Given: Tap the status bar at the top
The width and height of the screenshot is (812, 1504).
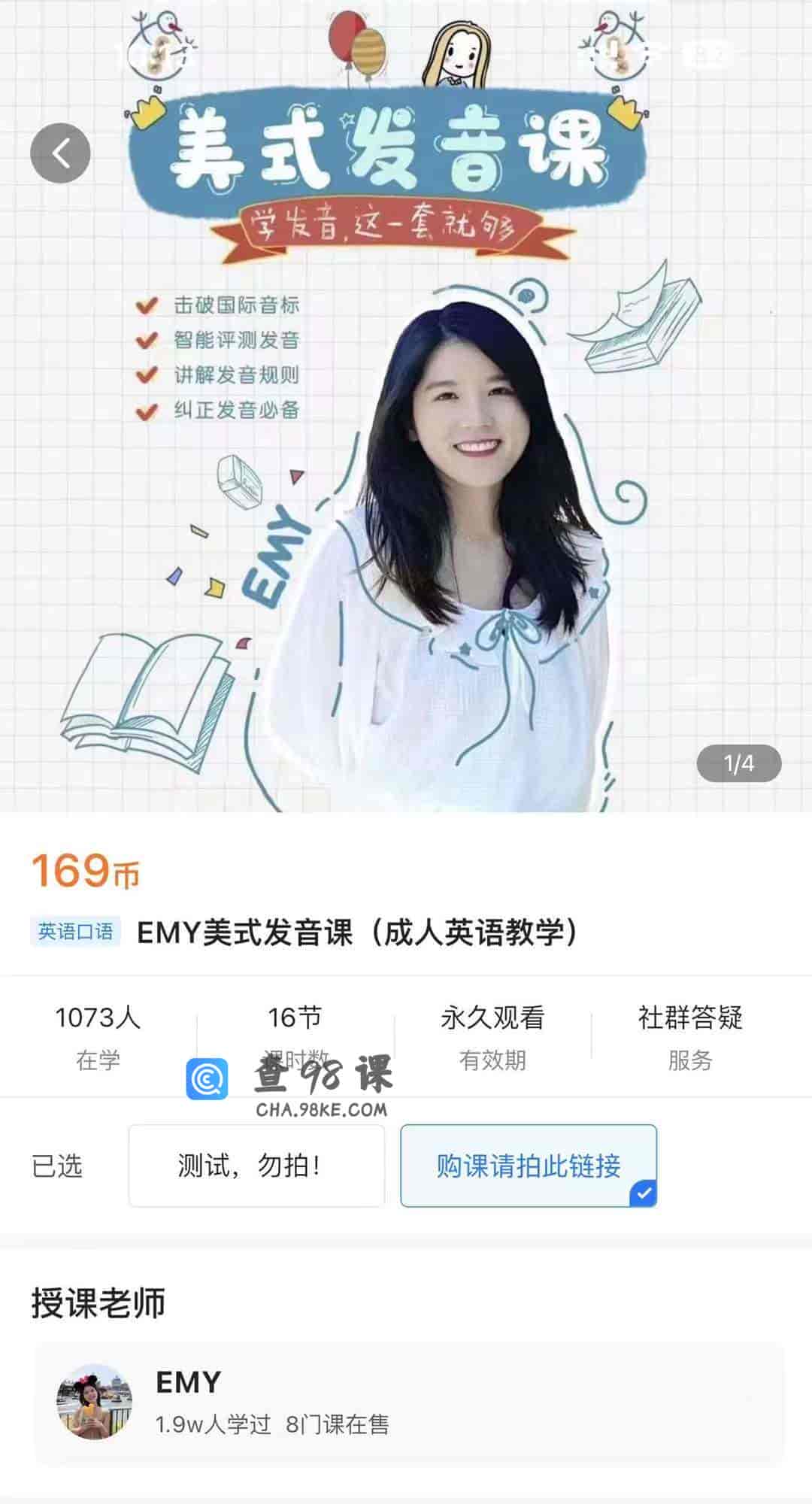Looking at the screenshot, I should [x=406, y=23].
